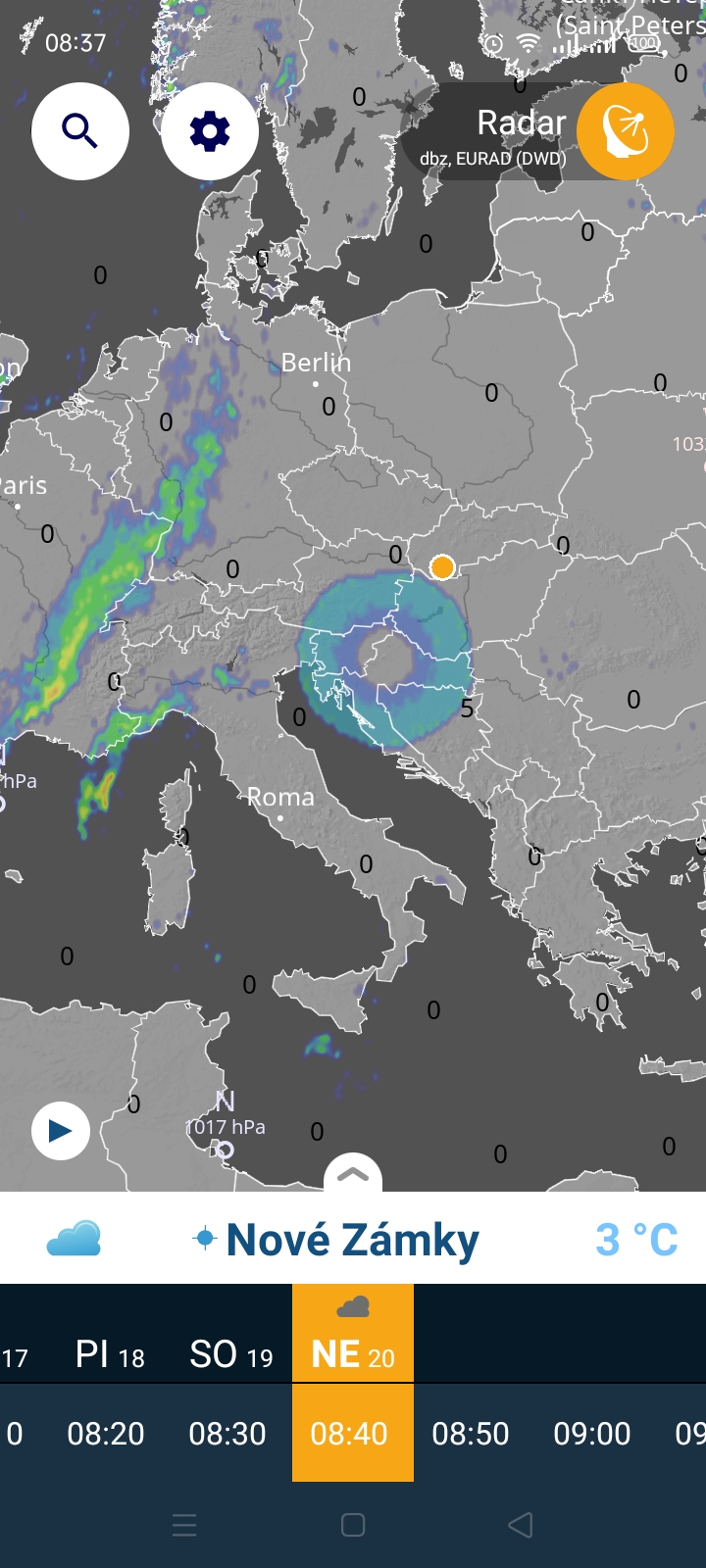Jump to the 08:20 time slot
Image resolution: width=706 pixels, height=1568 pixels.
[106, 1434]
